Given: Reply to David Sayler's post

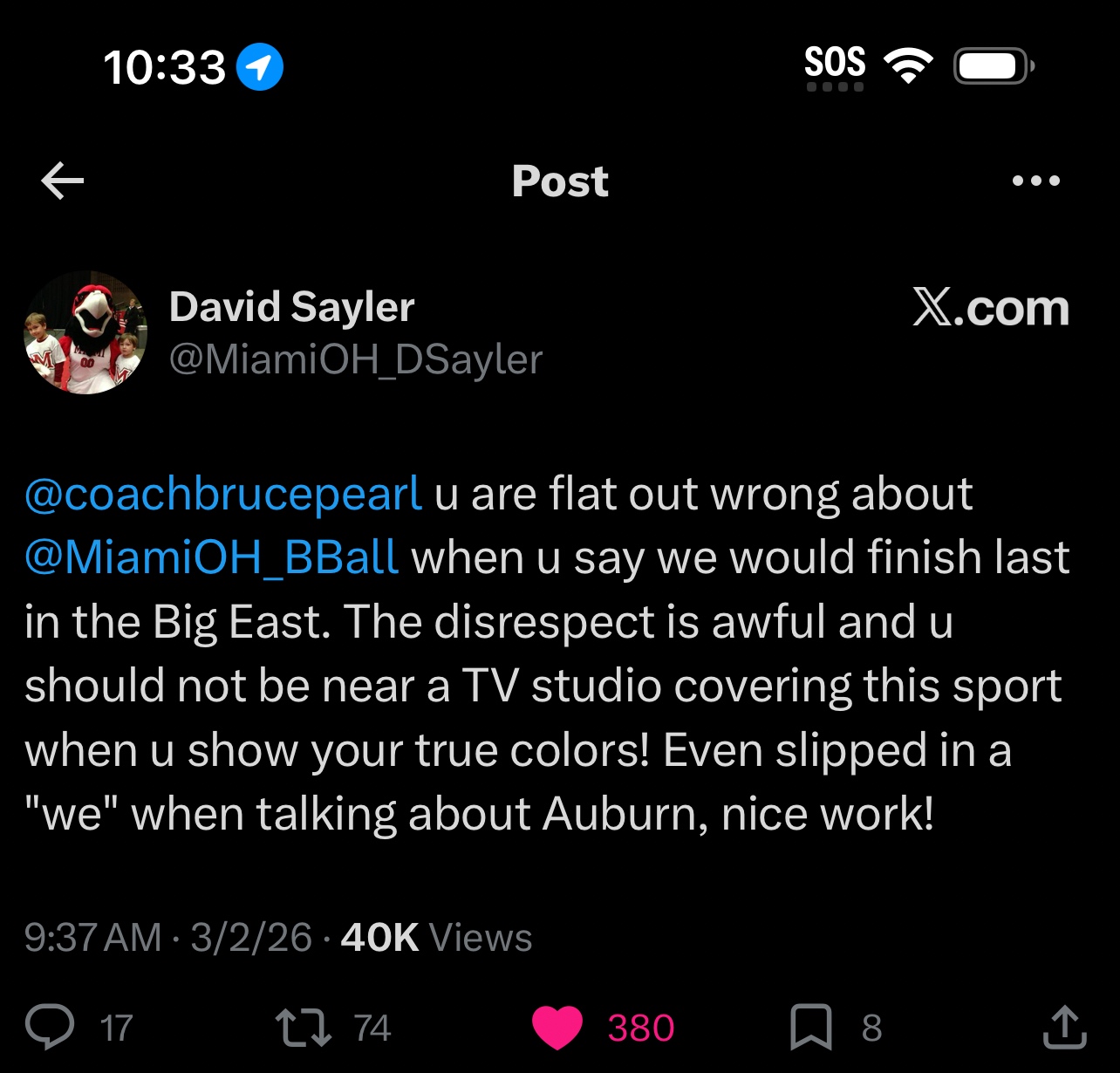Looking at the screenshot, I should coord(51,1027).
